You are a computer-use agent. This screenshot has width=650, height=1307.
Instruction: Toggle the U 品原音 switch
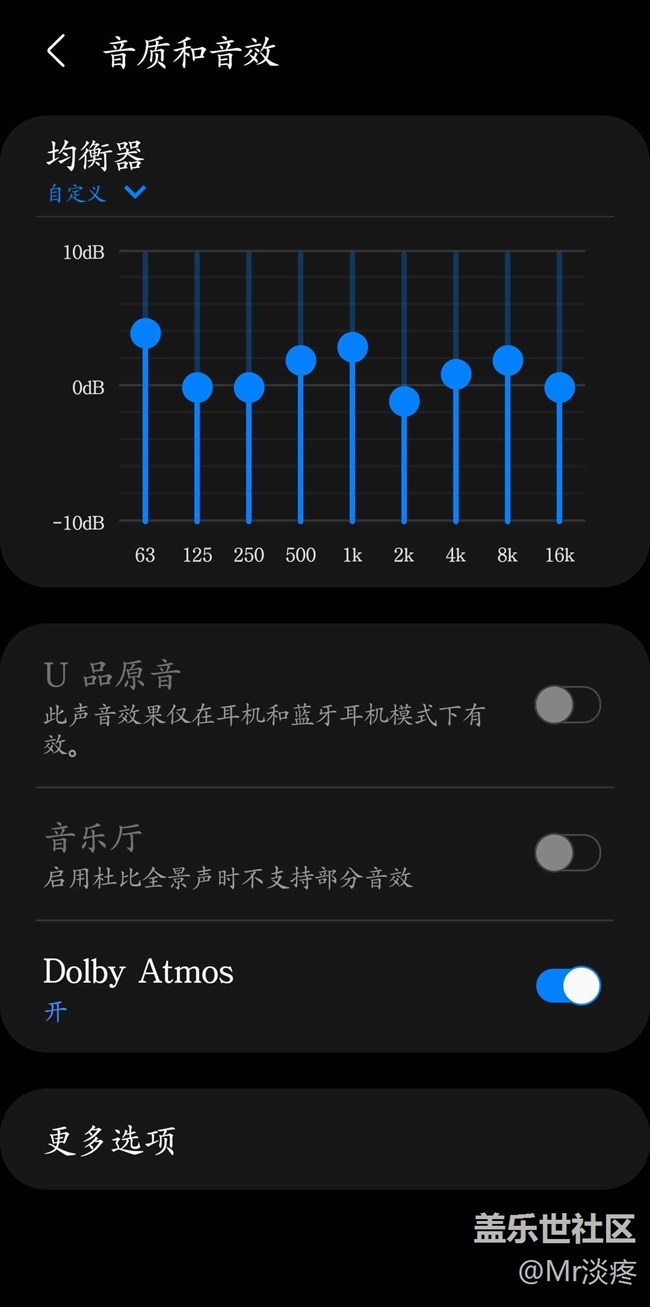coord(567,706)
